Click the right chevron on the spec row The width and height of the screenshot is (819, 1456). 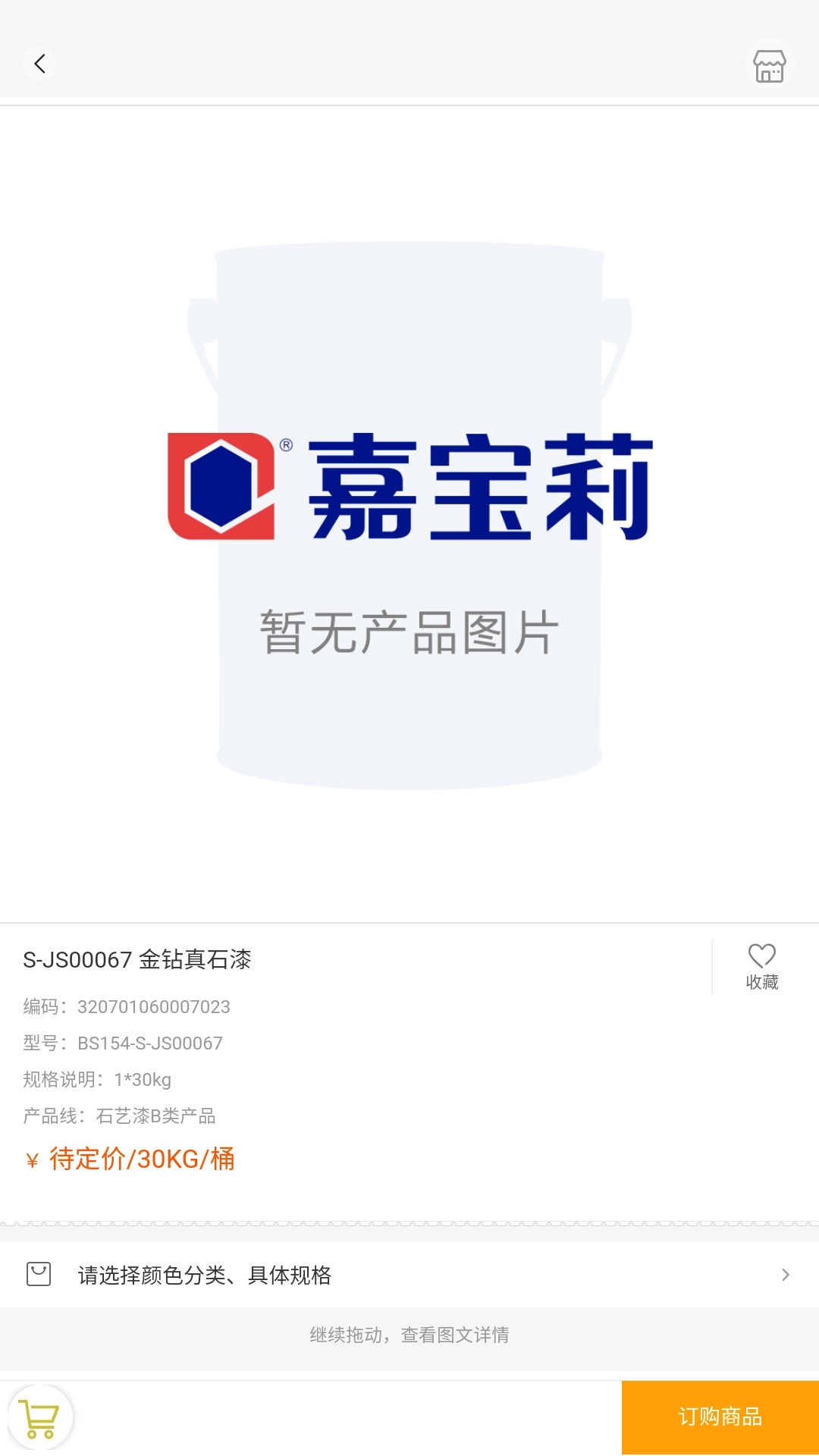784,1275
